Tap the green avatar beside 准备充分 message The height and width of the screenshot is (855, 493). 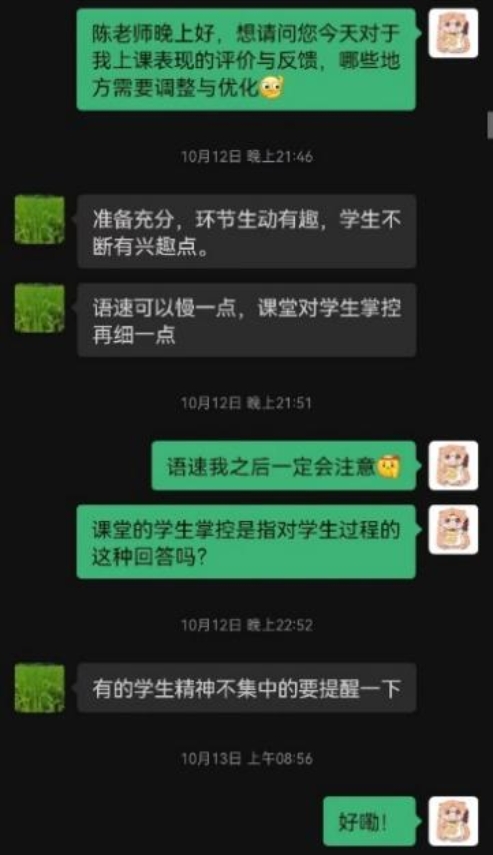pyautogui.click(x=39, y=219)
